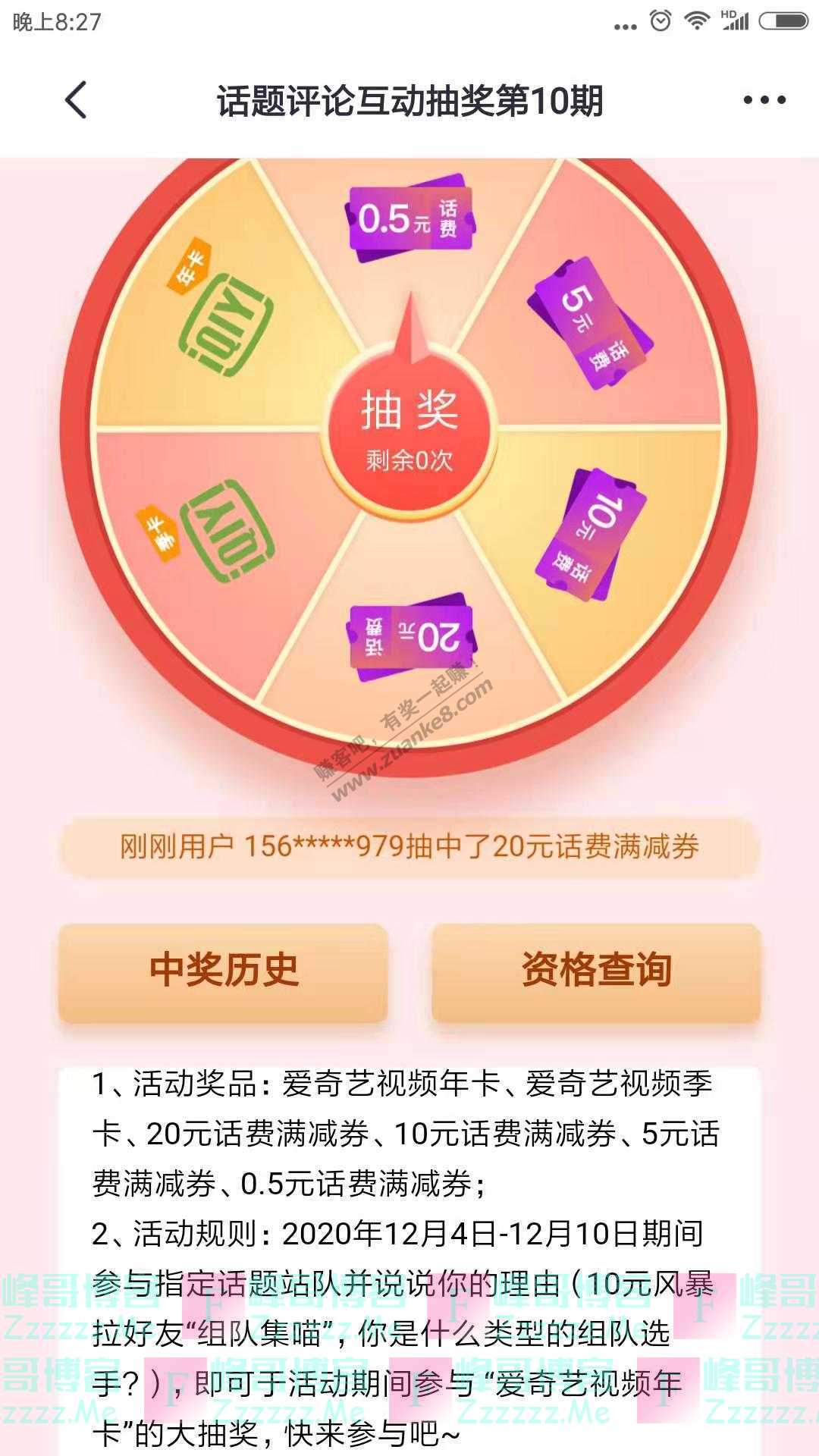Open the three-dot overflow menu

pos(764,100)
